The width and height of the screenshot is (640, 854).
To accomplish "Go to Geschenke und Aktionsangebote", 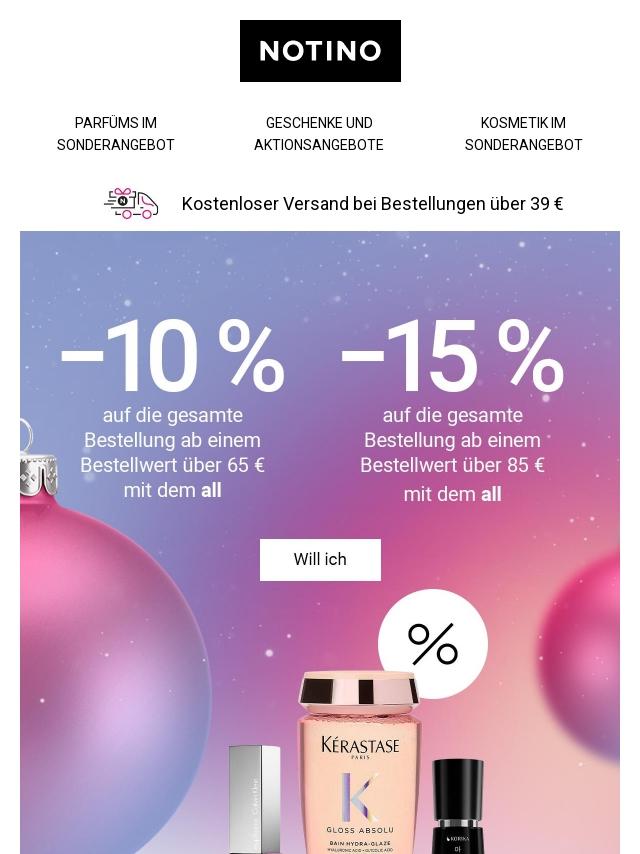I will tap(319, 134).
